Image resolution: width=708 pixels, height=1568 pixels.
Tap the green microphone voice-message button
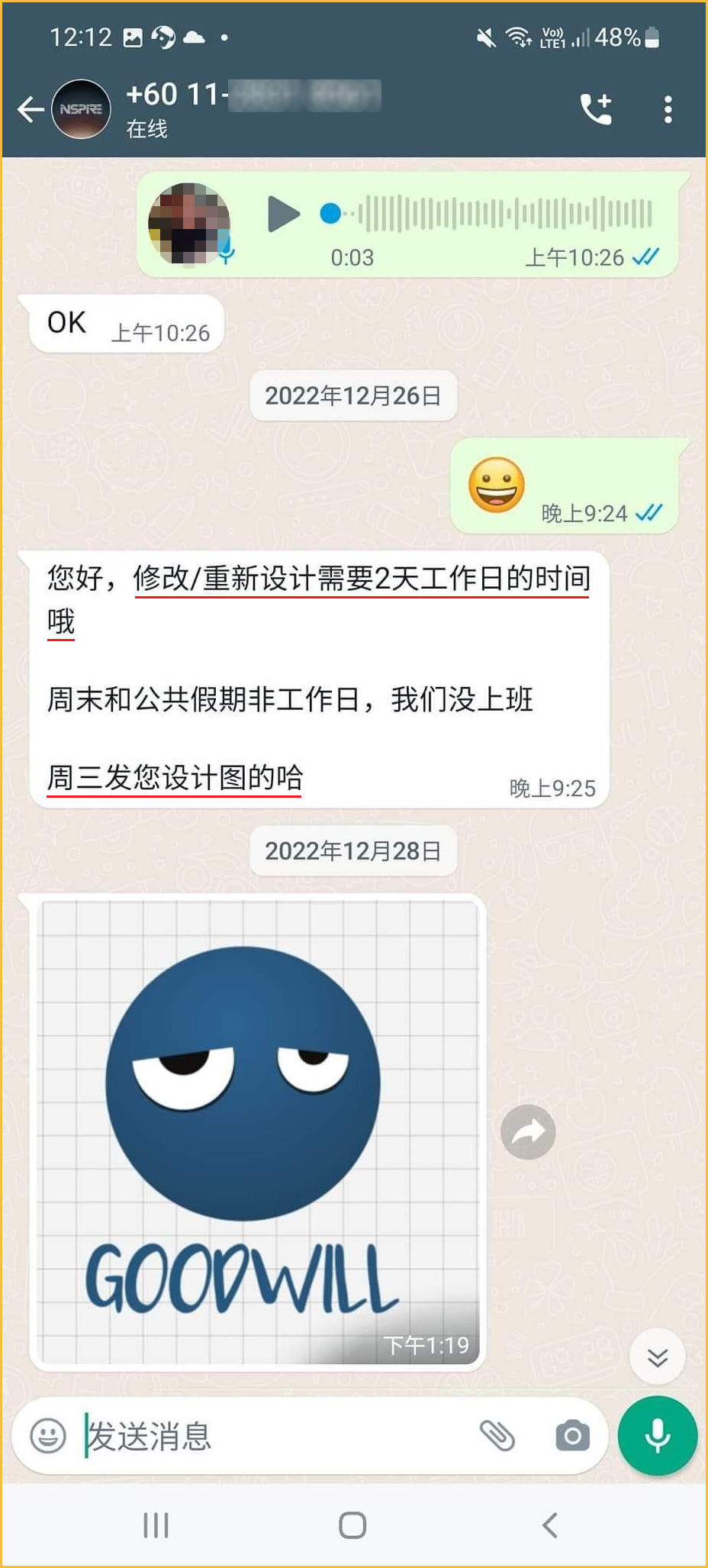click(x=657, y=1436)
